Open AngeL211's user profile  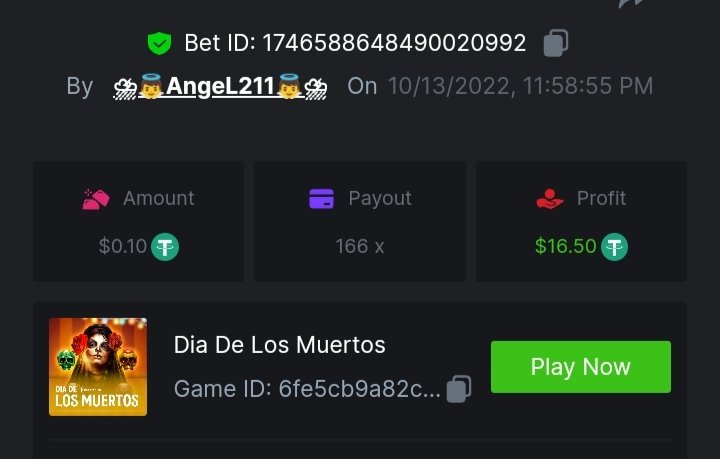219,86
